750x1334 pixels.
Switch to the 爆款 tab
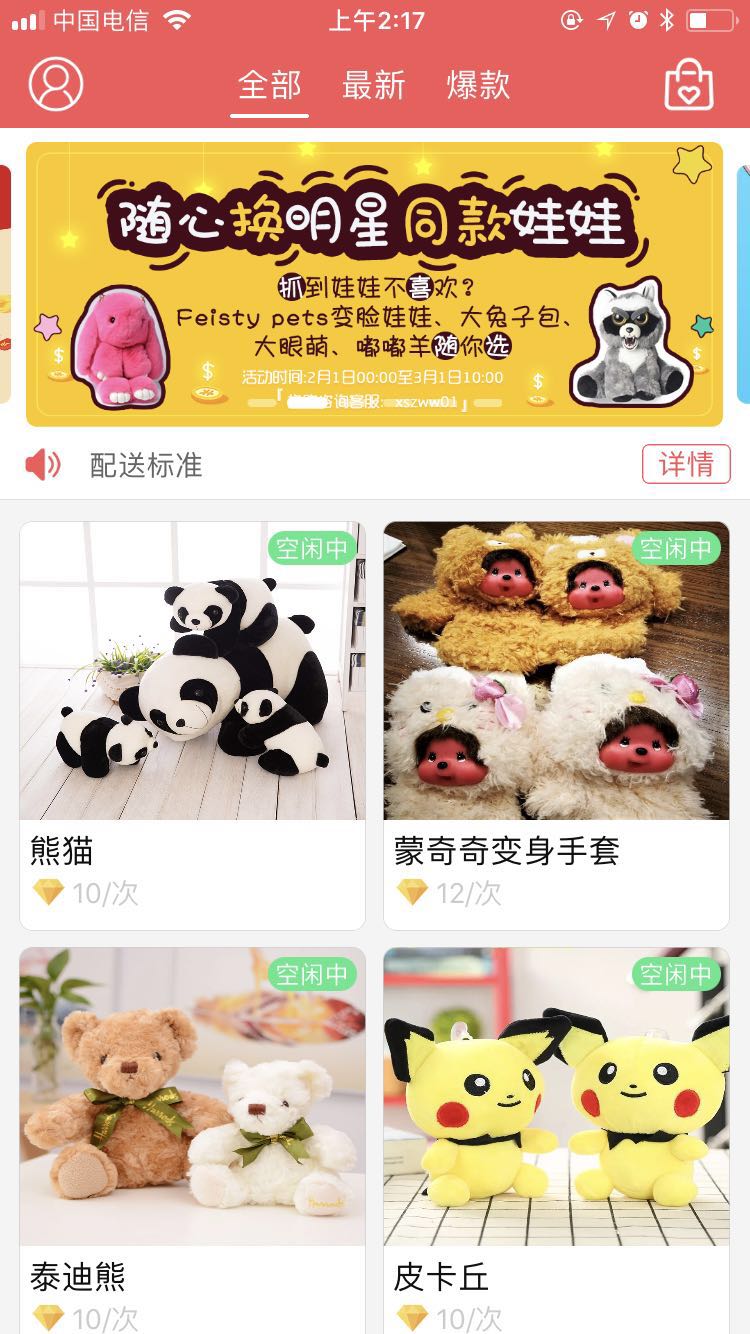(478, 86)
